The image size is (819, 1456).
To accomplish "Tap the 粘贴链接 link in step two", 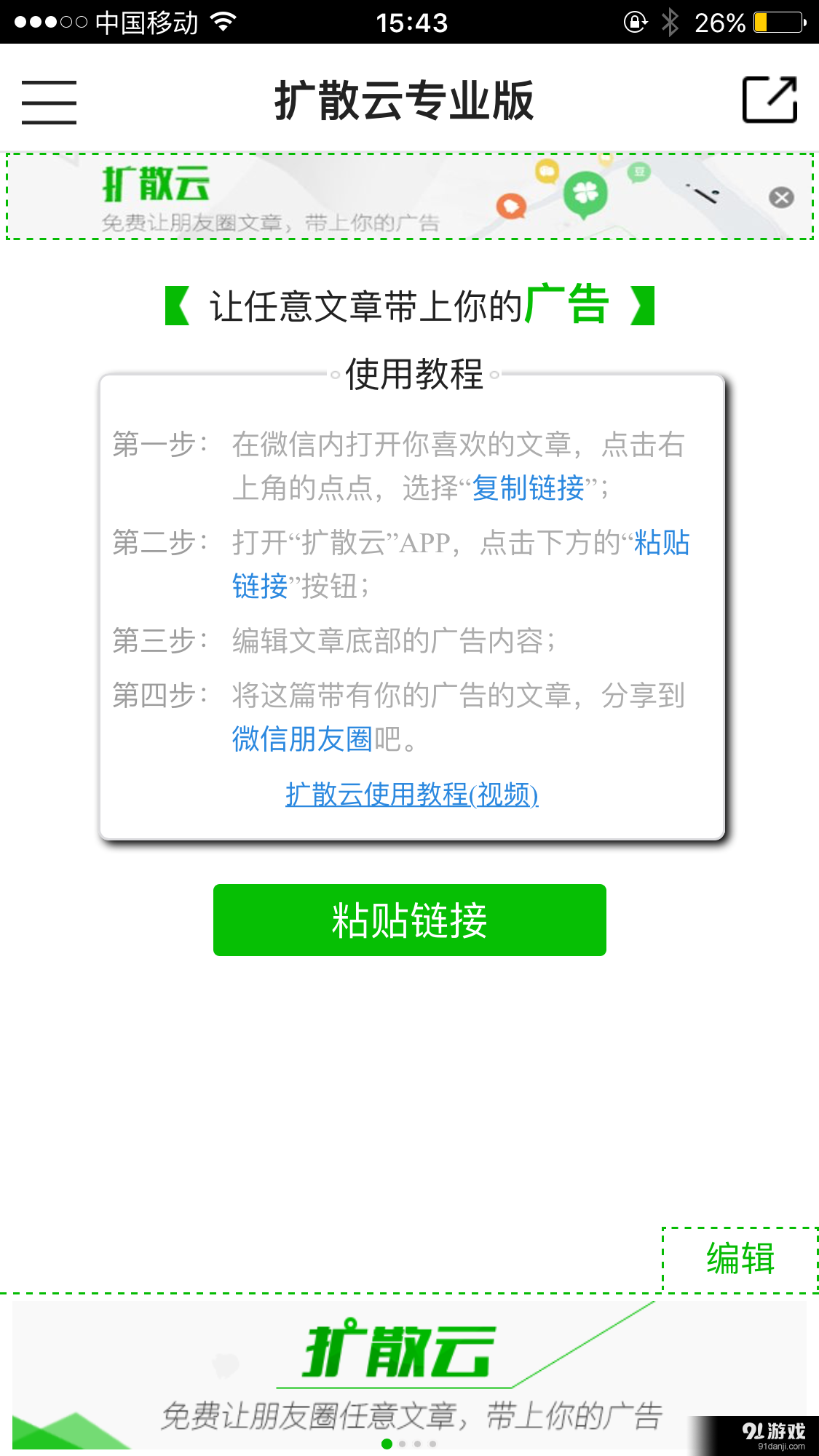I will (x=660, y=544).
